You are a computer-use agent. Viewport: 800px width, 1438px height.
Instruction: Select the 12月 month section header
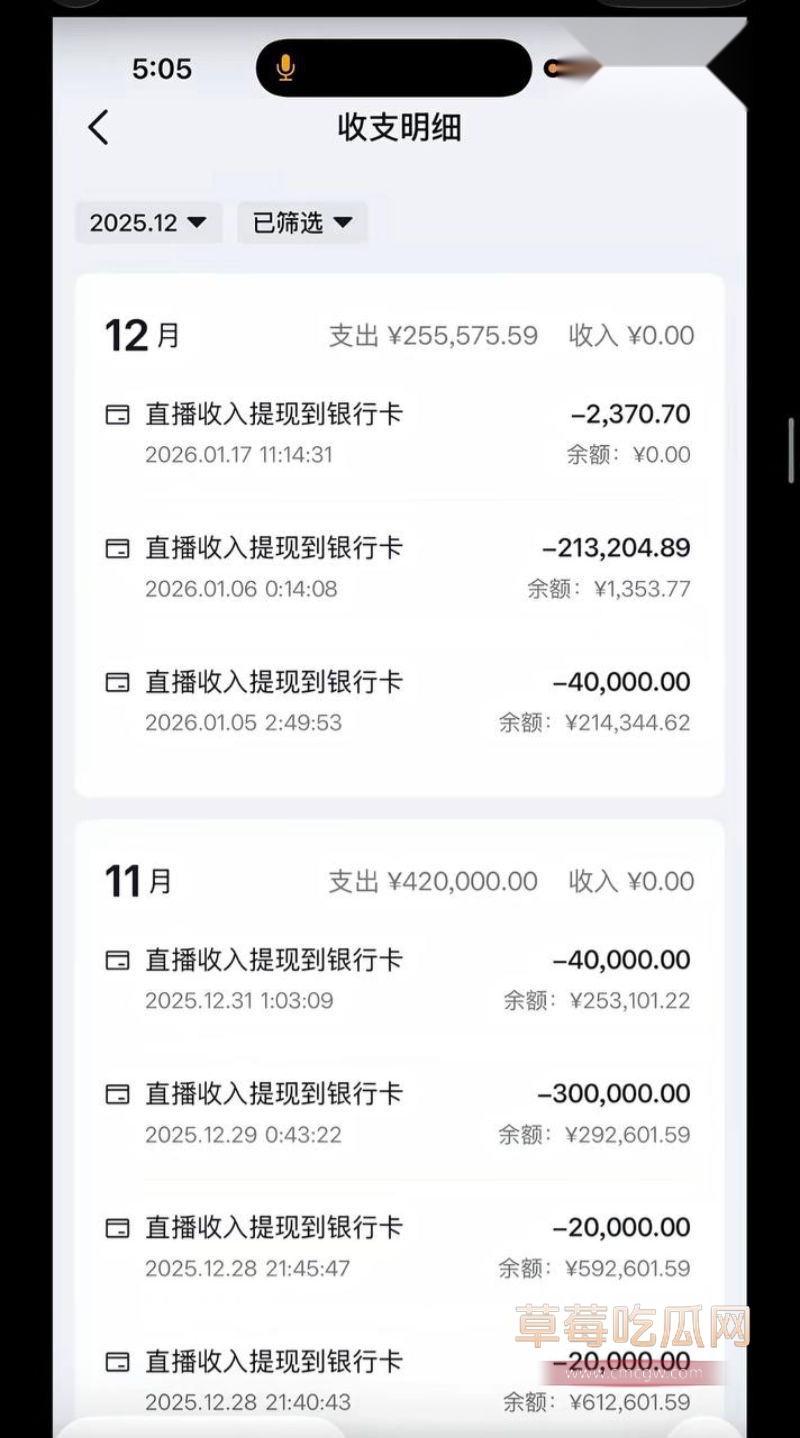[x=140, y=334]
